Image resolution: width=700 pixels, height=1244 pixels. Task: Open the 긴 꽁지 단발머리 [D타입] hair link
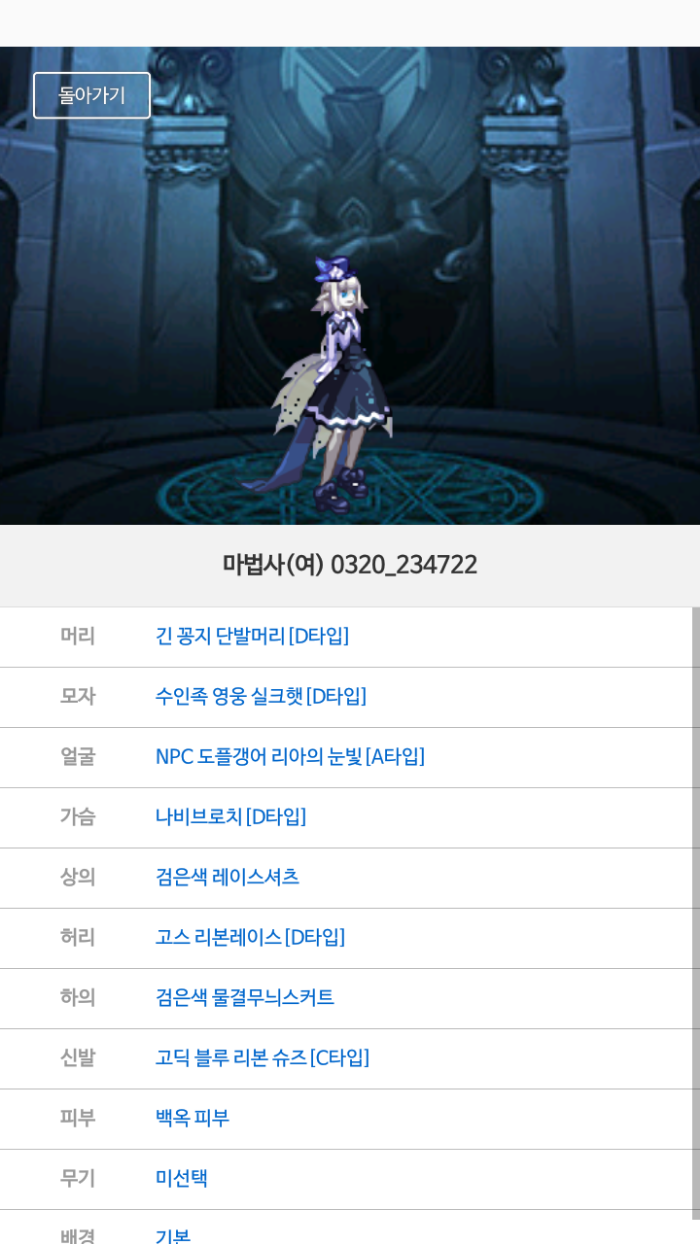pyautogui.click(x=252, y=637)
